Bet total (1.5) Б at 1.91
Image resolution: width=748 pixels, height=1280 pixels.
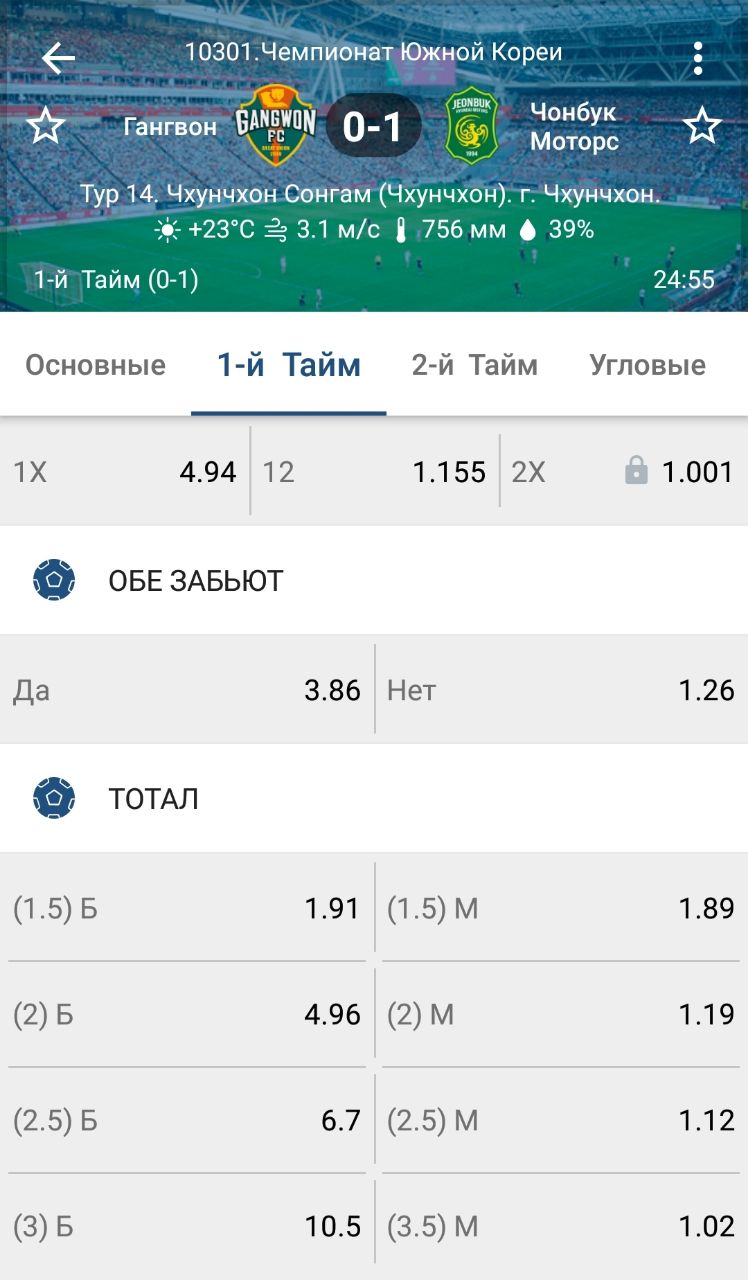(187, 907)
